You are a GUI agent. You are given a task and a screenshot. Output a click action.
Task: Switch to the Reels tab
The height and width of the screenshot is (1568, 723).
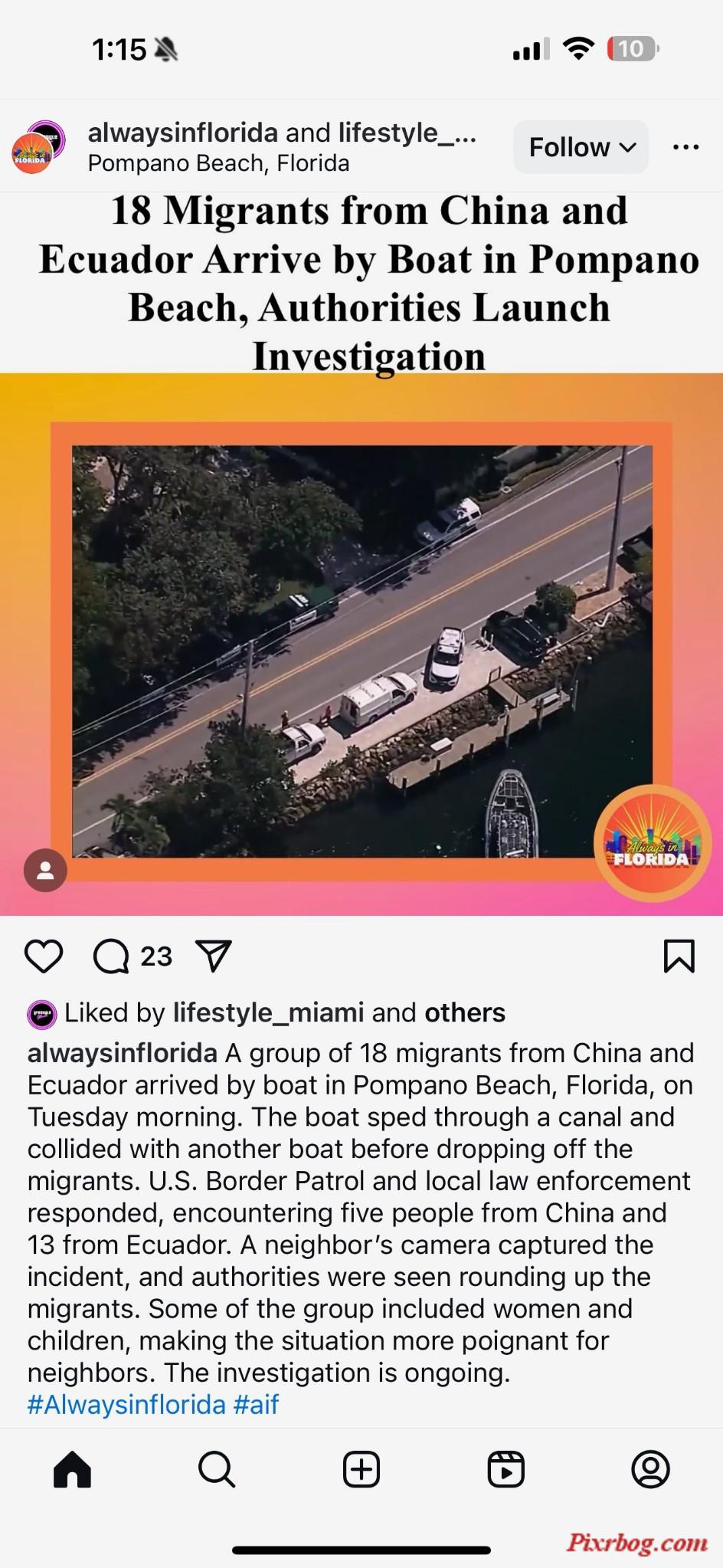tap(505, 1470)
